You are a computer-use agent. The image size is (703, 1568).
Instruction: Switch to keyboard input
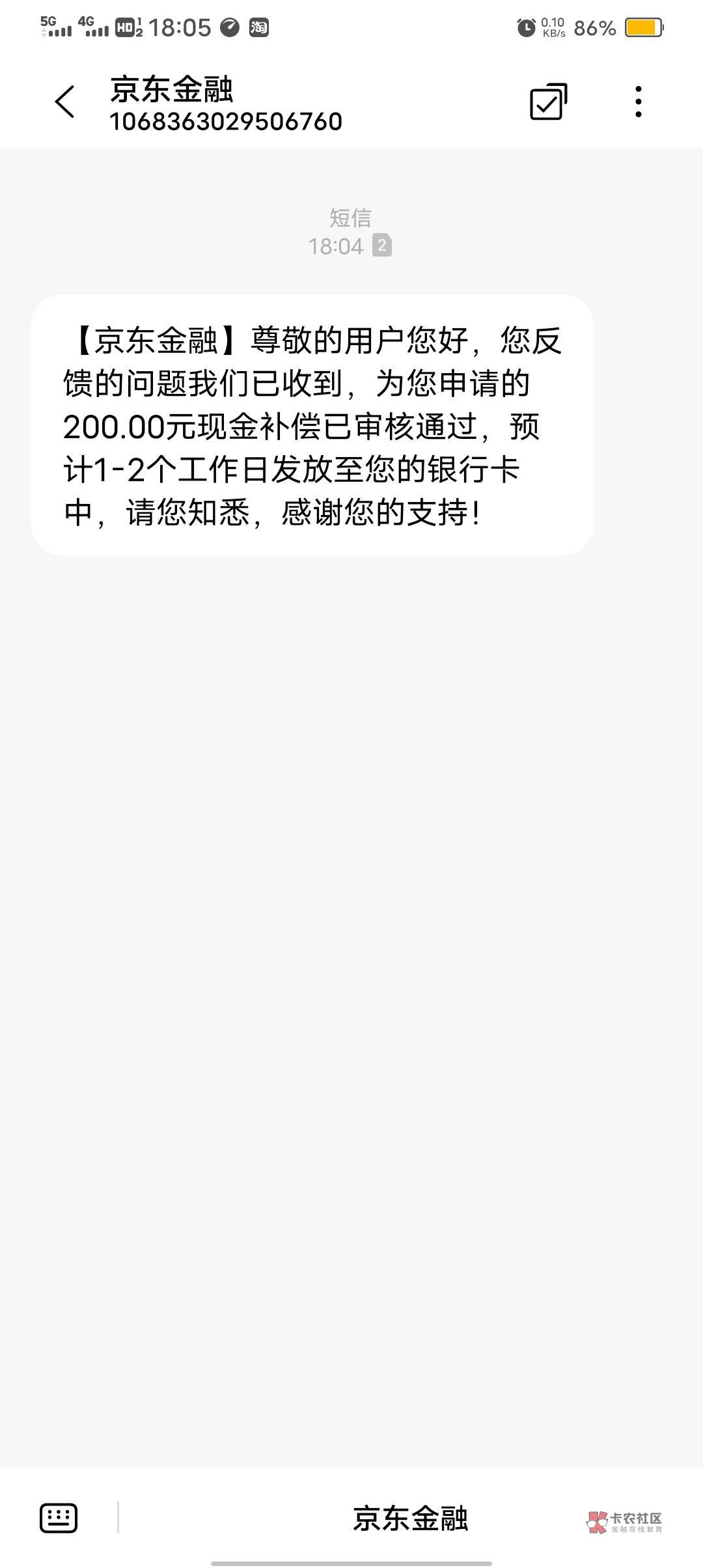[x=59, y=1518]
